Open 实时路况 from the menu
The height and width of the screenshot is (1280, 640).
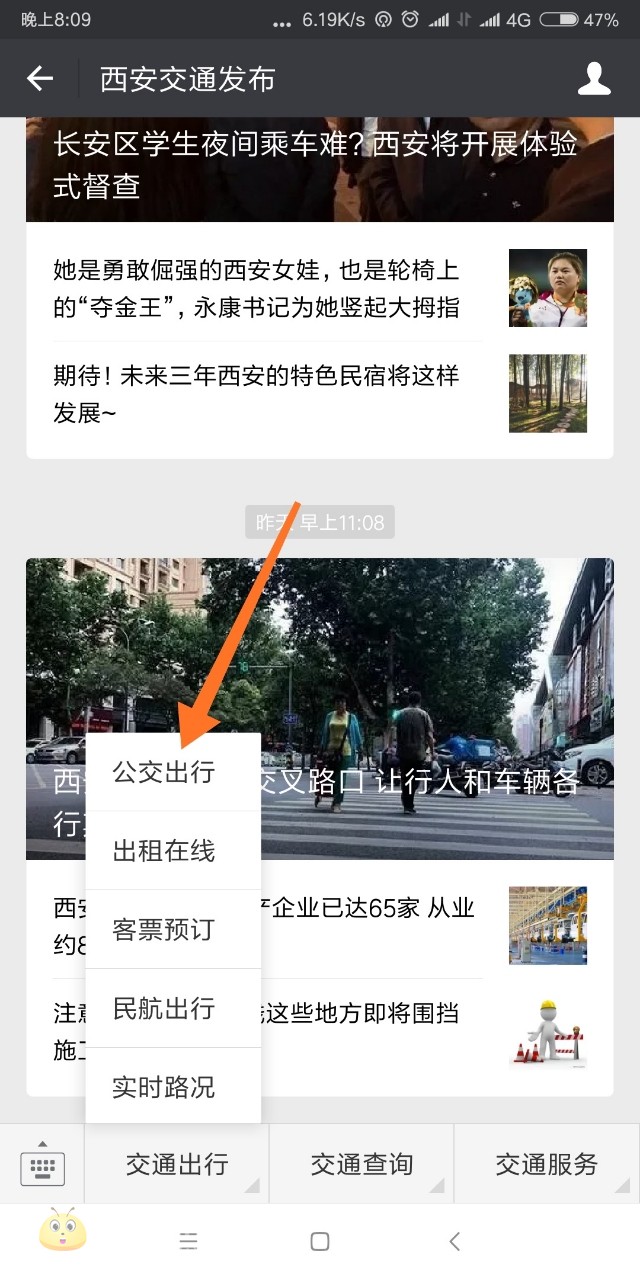[164, 1087]
